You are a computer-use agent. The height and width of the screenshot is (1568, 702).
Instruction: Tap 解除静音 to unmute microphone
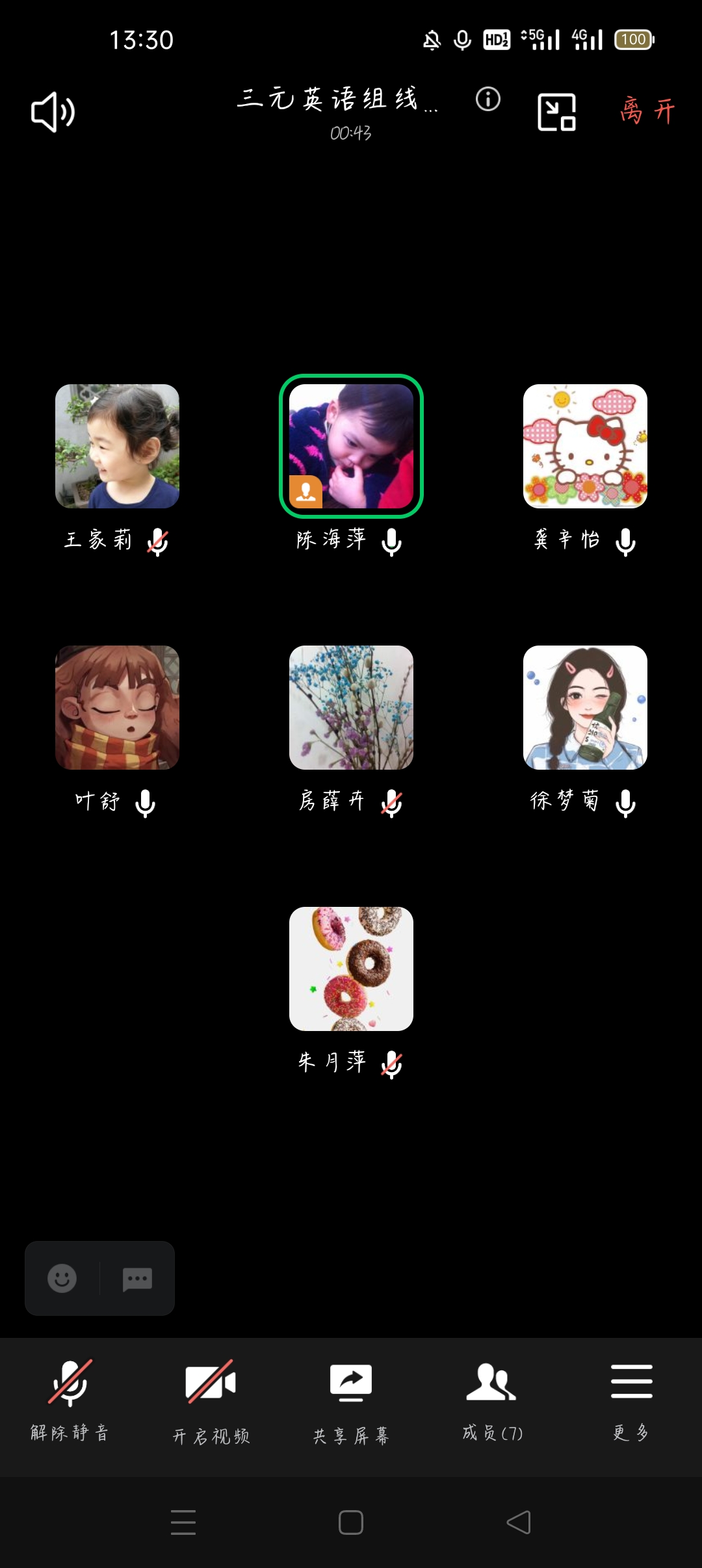70,1396
